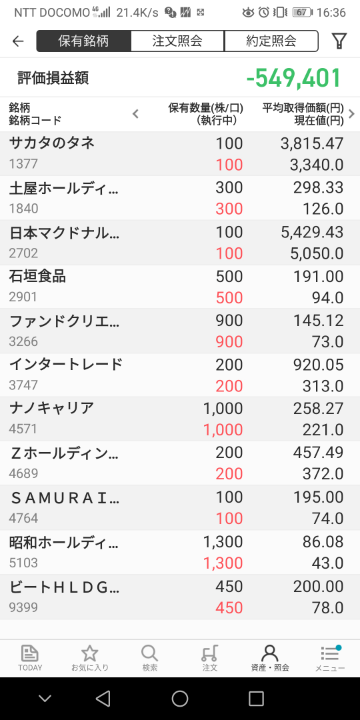The image size is (360, 720).
Task: Open the TODAY tab in bottom navigation
Action: tap(30, 658)
